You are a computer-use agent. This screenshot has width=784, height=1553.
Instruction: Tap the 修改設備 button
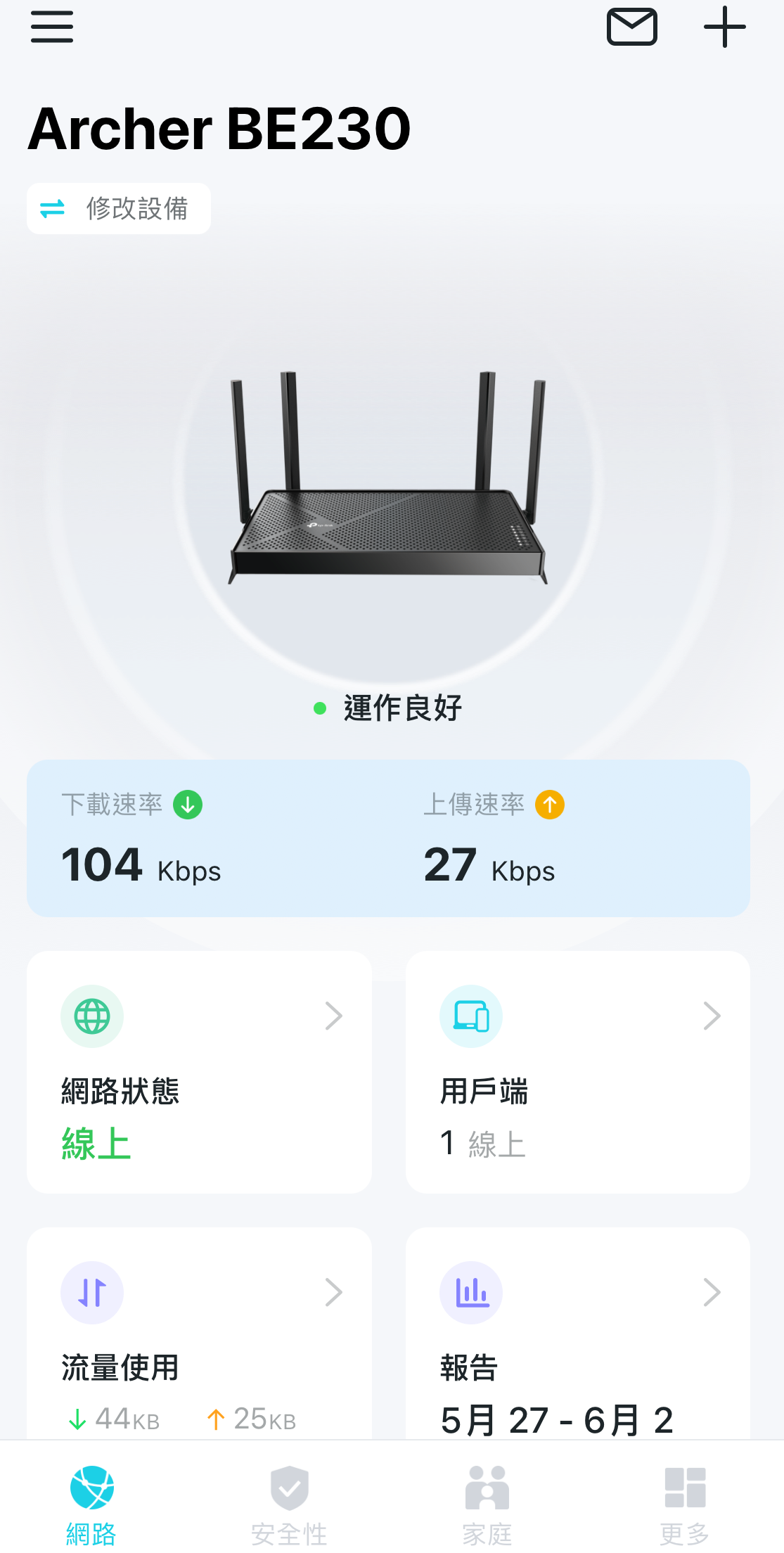pyautogui.click(x=118, y=208)
